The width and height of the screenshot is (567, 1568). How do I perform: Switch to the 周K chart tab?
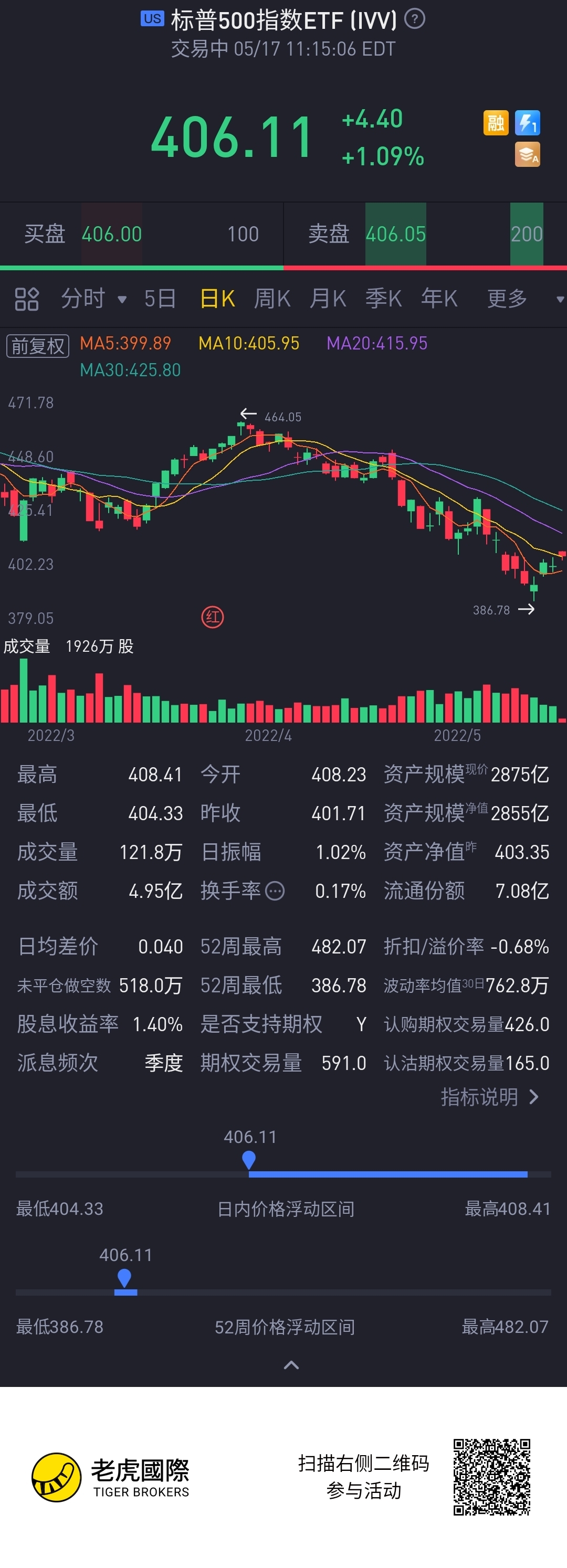pyautogui.click(x=272, y=299)
